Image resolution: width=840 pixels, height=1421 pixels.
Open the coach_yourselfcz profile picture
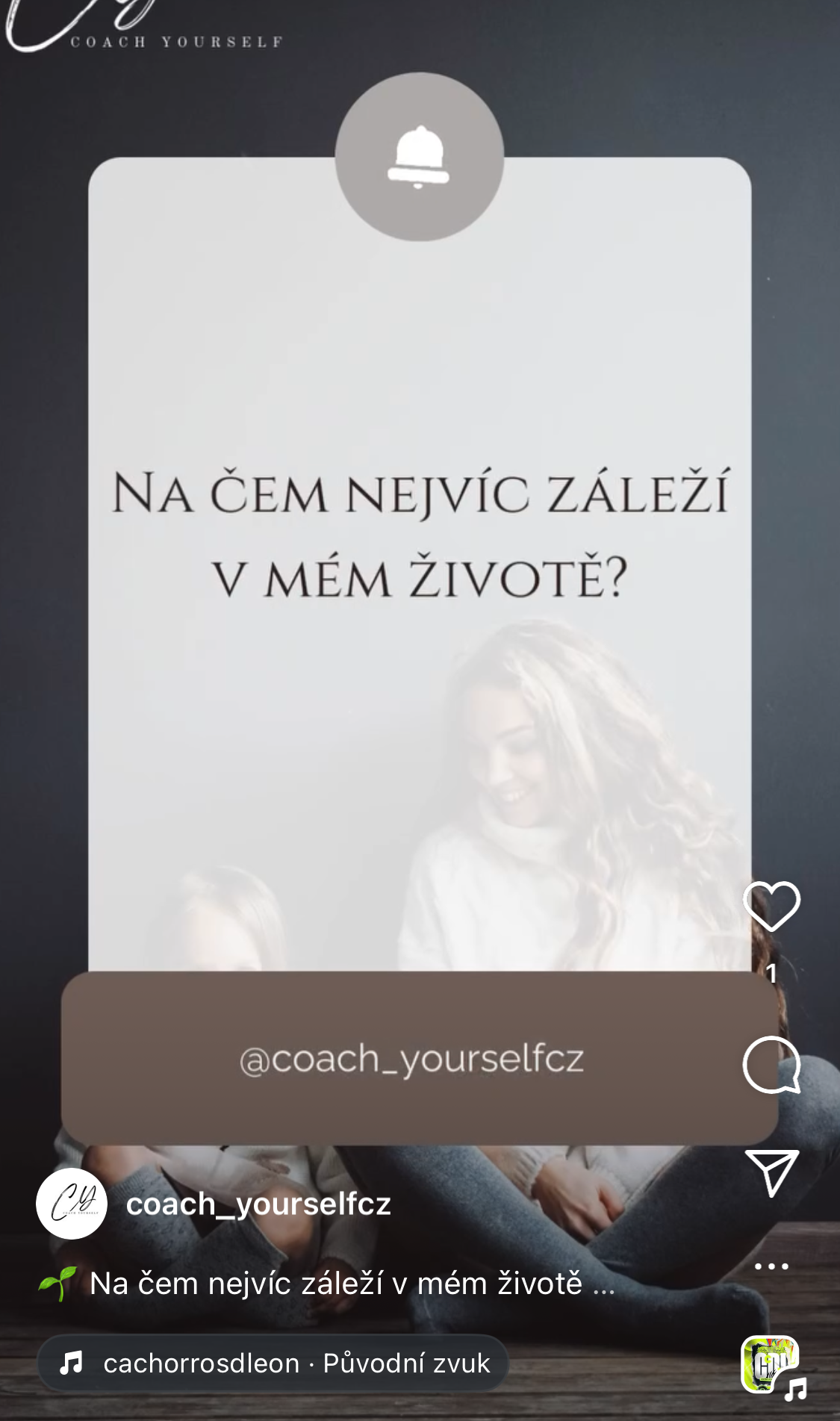pyautogui.click(x=72, y=1204)
